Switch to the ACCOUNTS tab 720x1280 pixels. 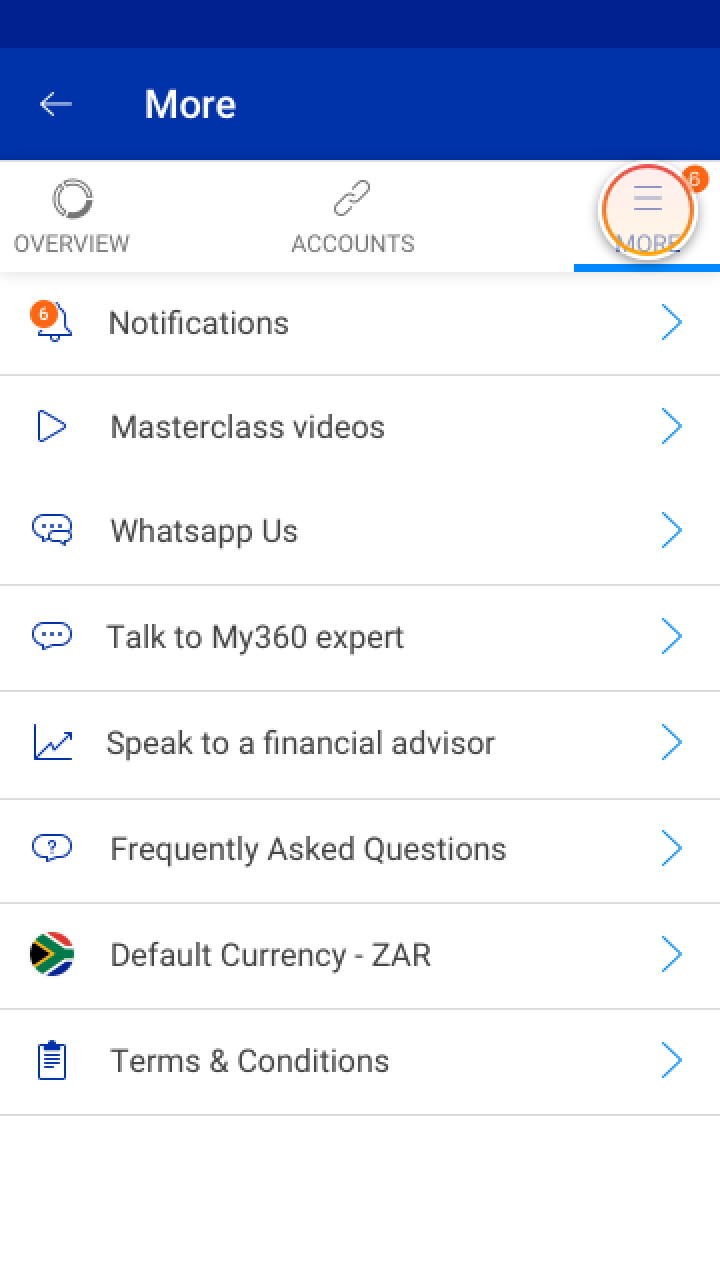352,215
